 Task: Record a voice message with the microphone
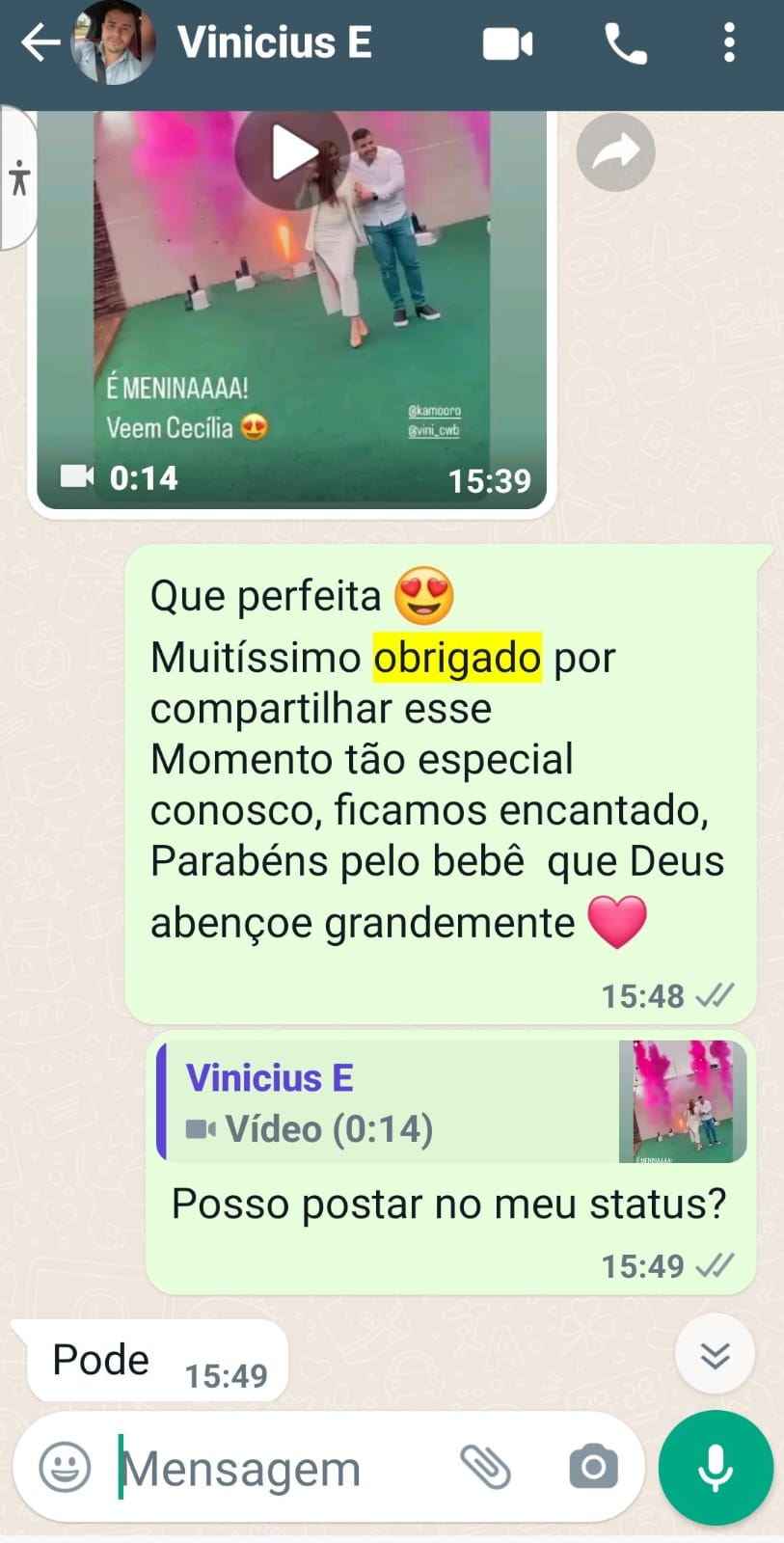[716, 1468]
